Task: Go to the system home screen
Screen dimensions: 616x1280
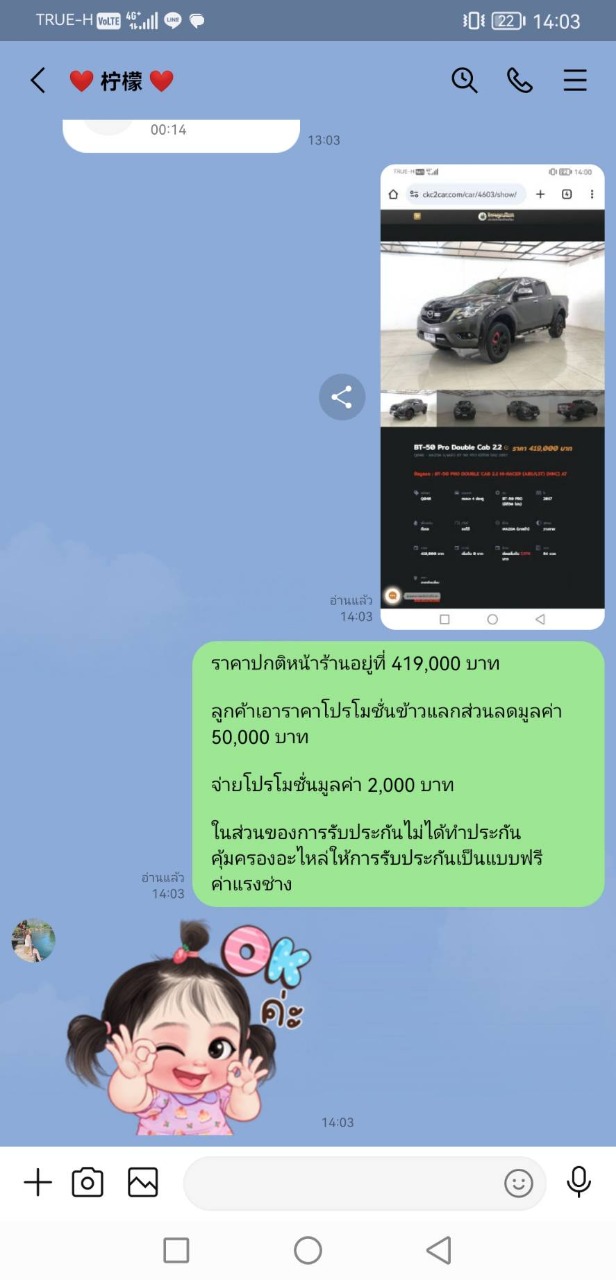Action: coord(308,1250)
